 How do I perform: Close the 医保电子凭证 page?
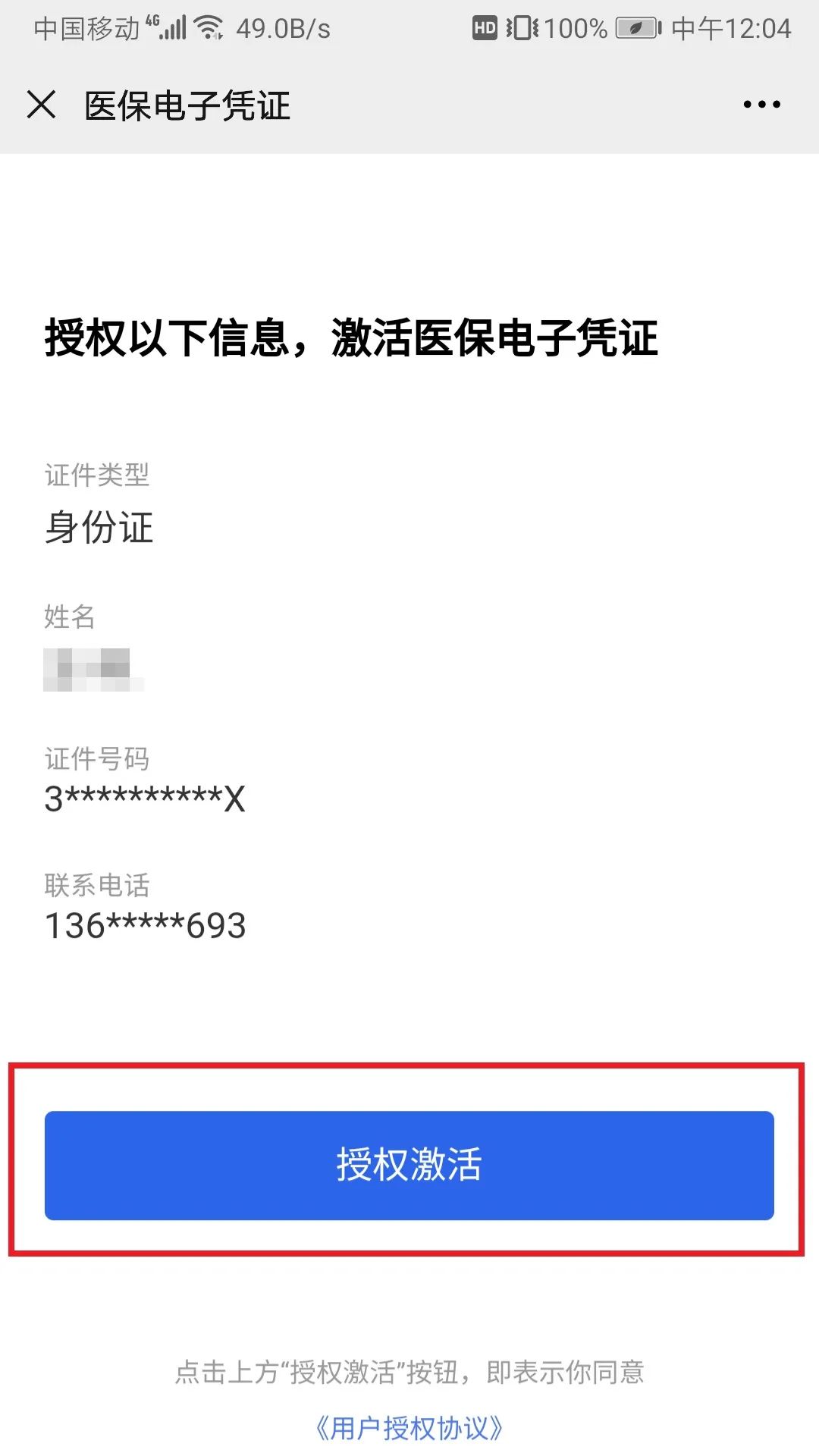click(42, 105)
